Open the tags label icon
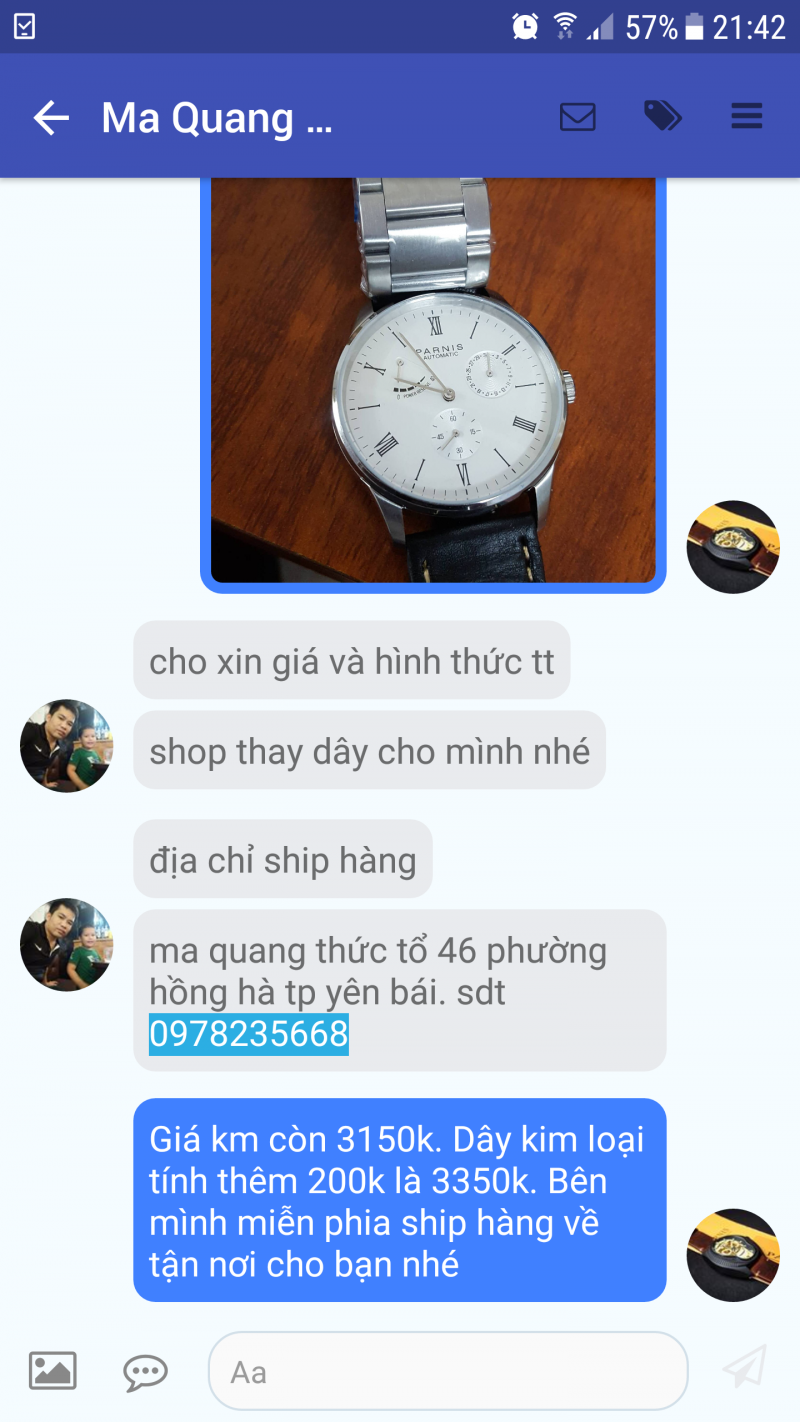Screen dimensions: 800x1422 coord(662,117)
